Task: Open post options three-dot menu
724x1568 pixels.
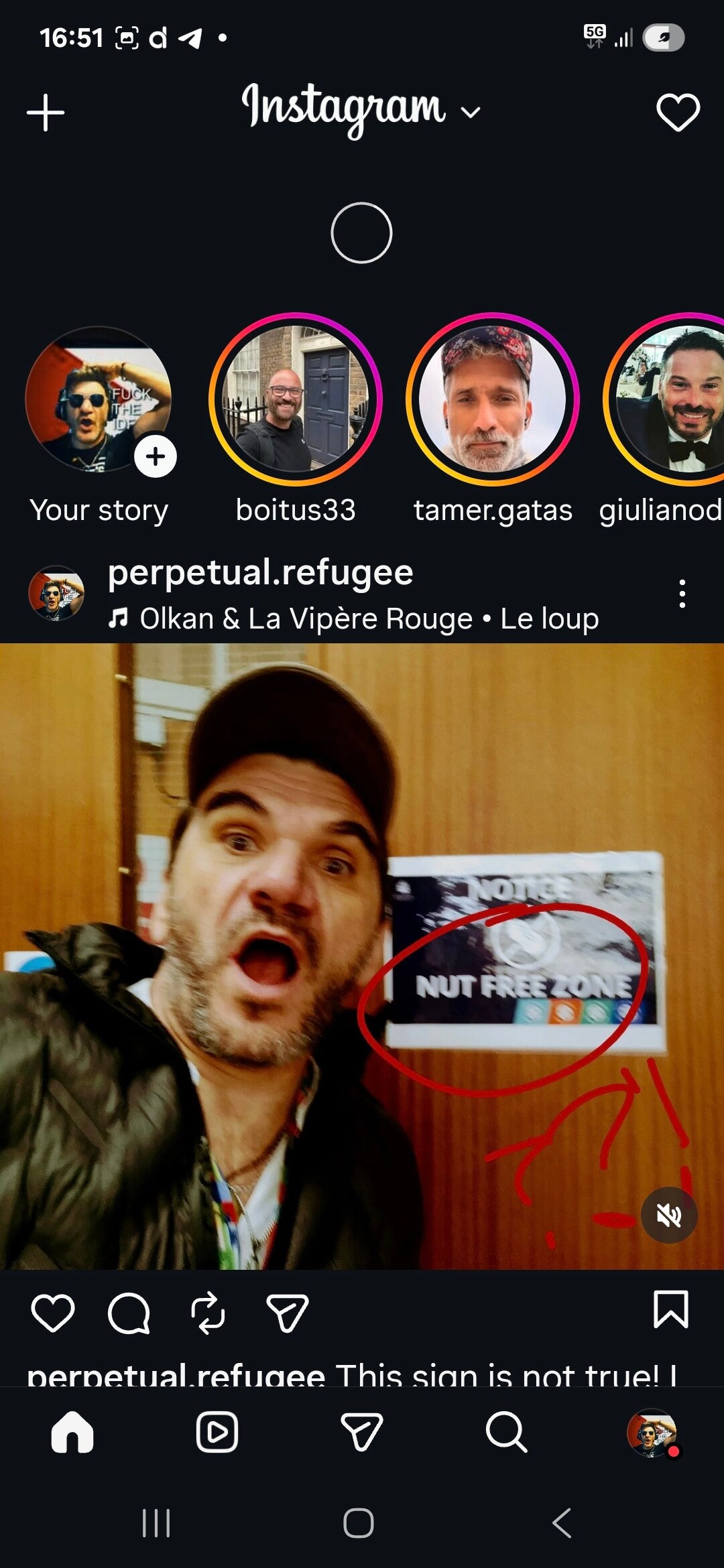Action: click(x=682, y=594)
